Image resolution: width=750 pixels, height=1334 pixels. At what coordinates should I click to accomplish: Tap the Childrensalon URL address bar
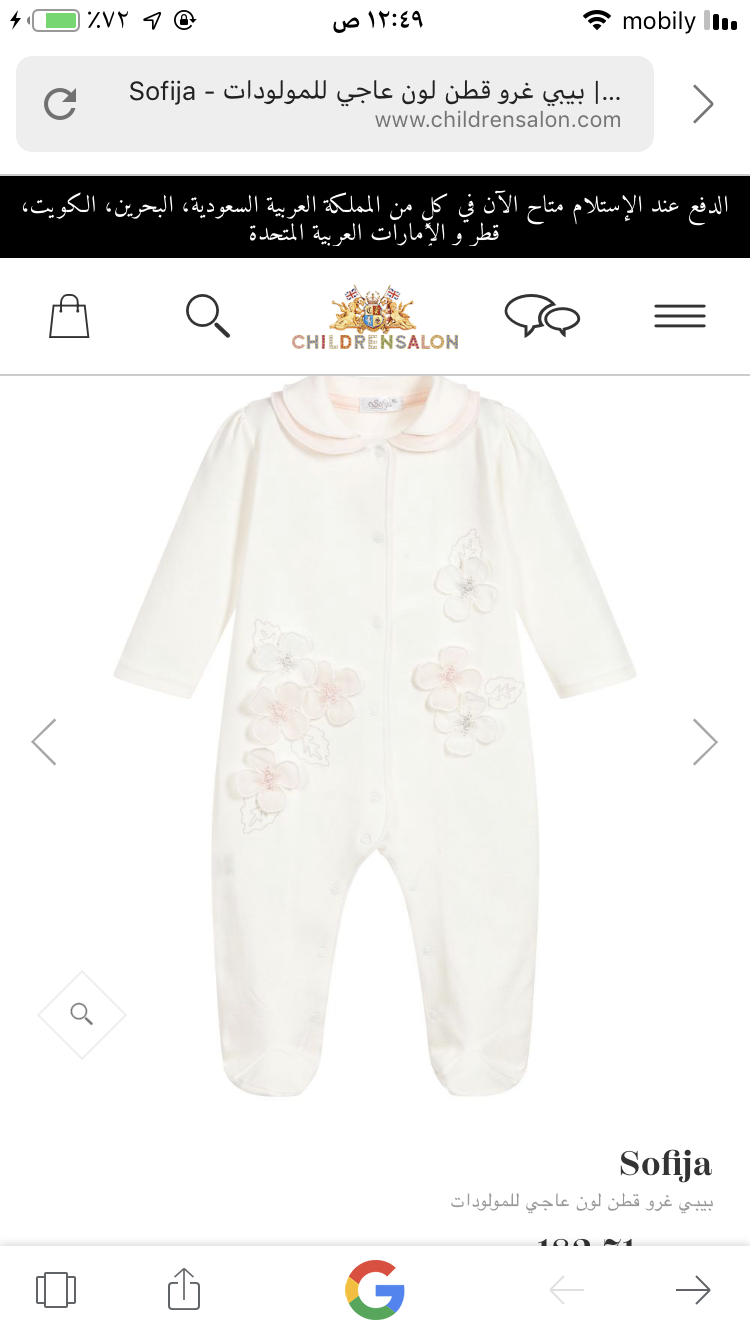[x=375, y=104]
